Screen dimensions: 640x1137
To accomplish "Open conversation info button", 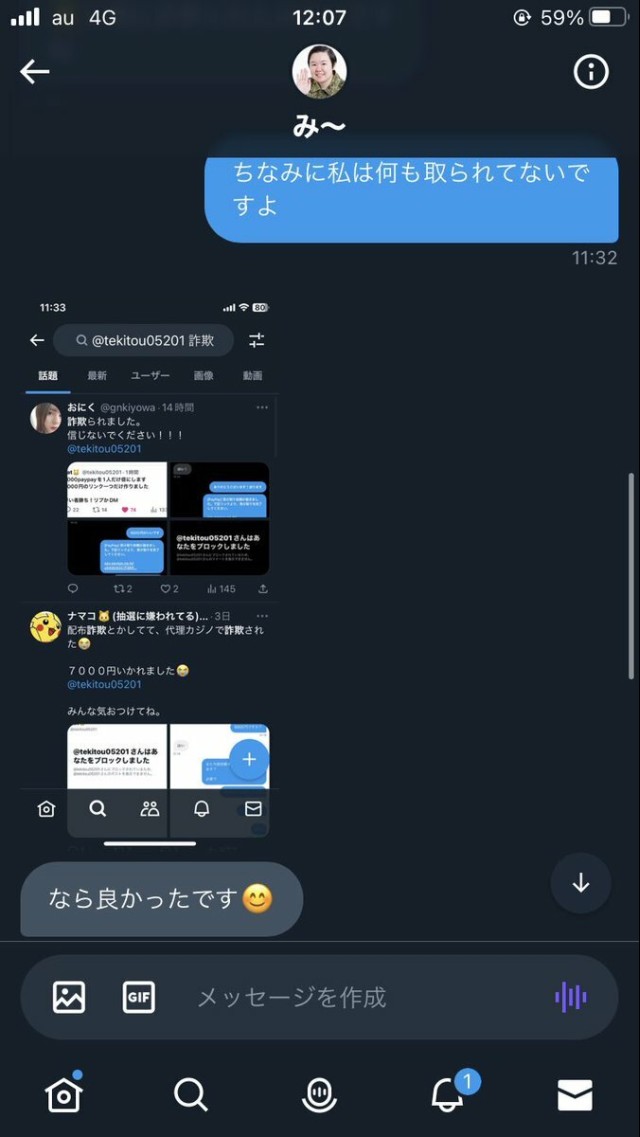I will 591,72.
